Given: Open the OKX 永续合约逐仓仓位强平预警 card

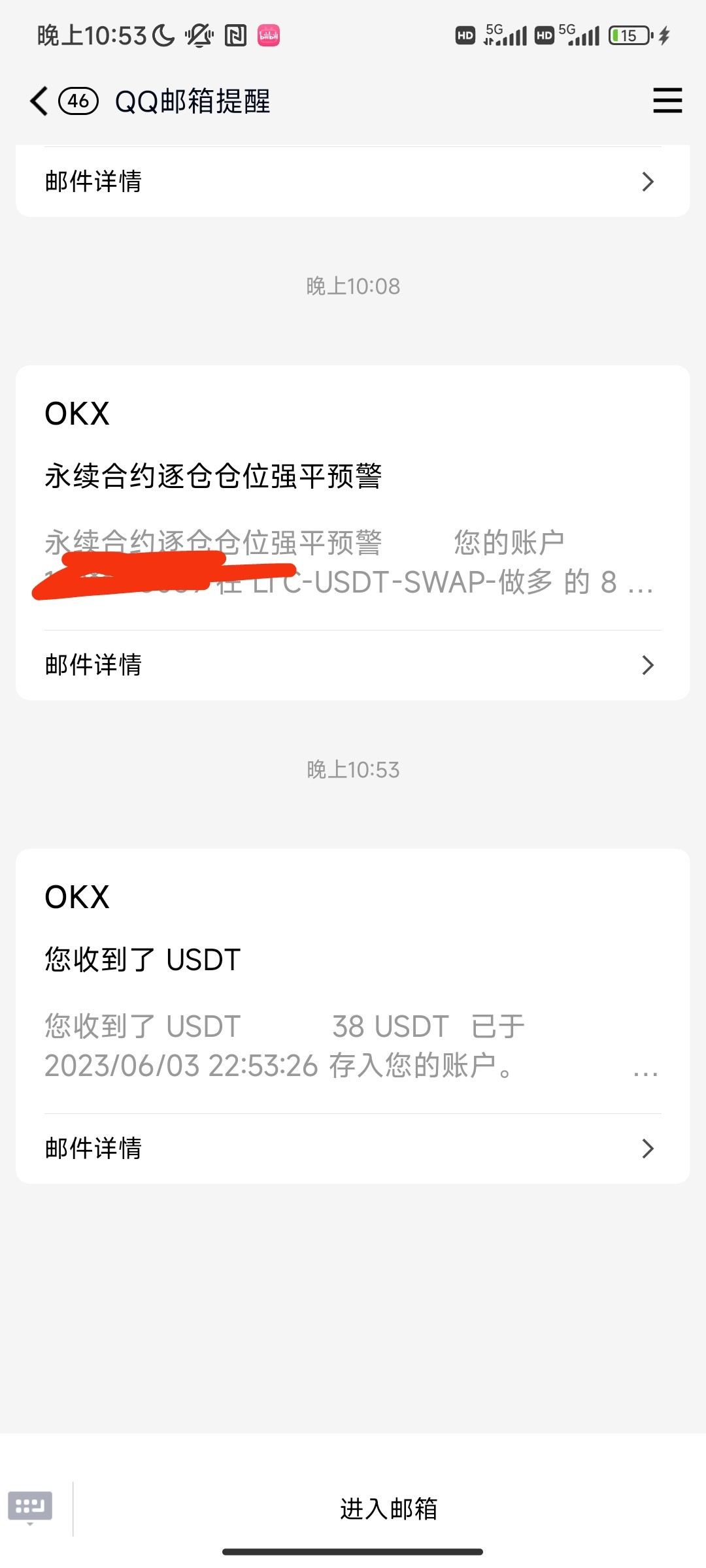Looking at the screenshot, I should tap(353, 497).
